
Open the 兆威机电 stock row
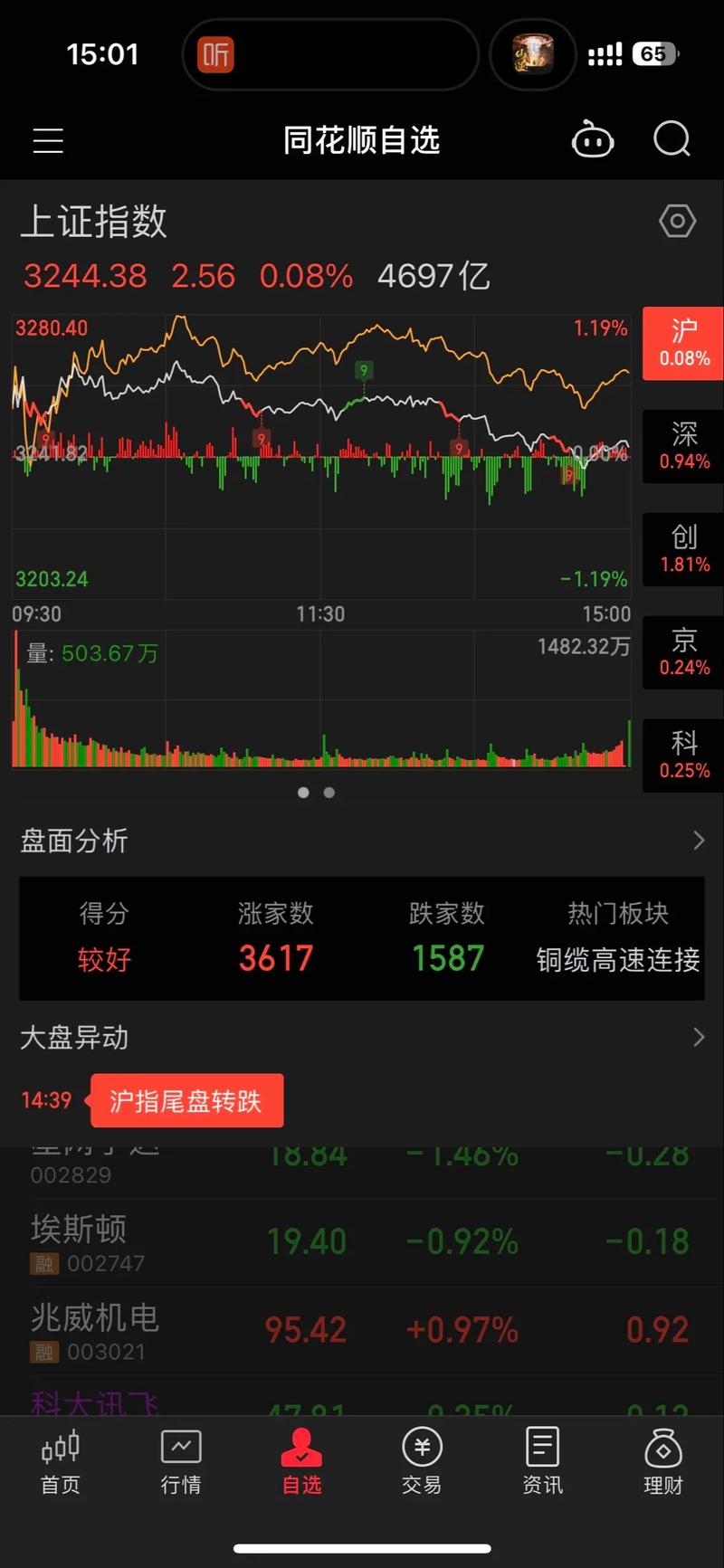click(360, 1331)
